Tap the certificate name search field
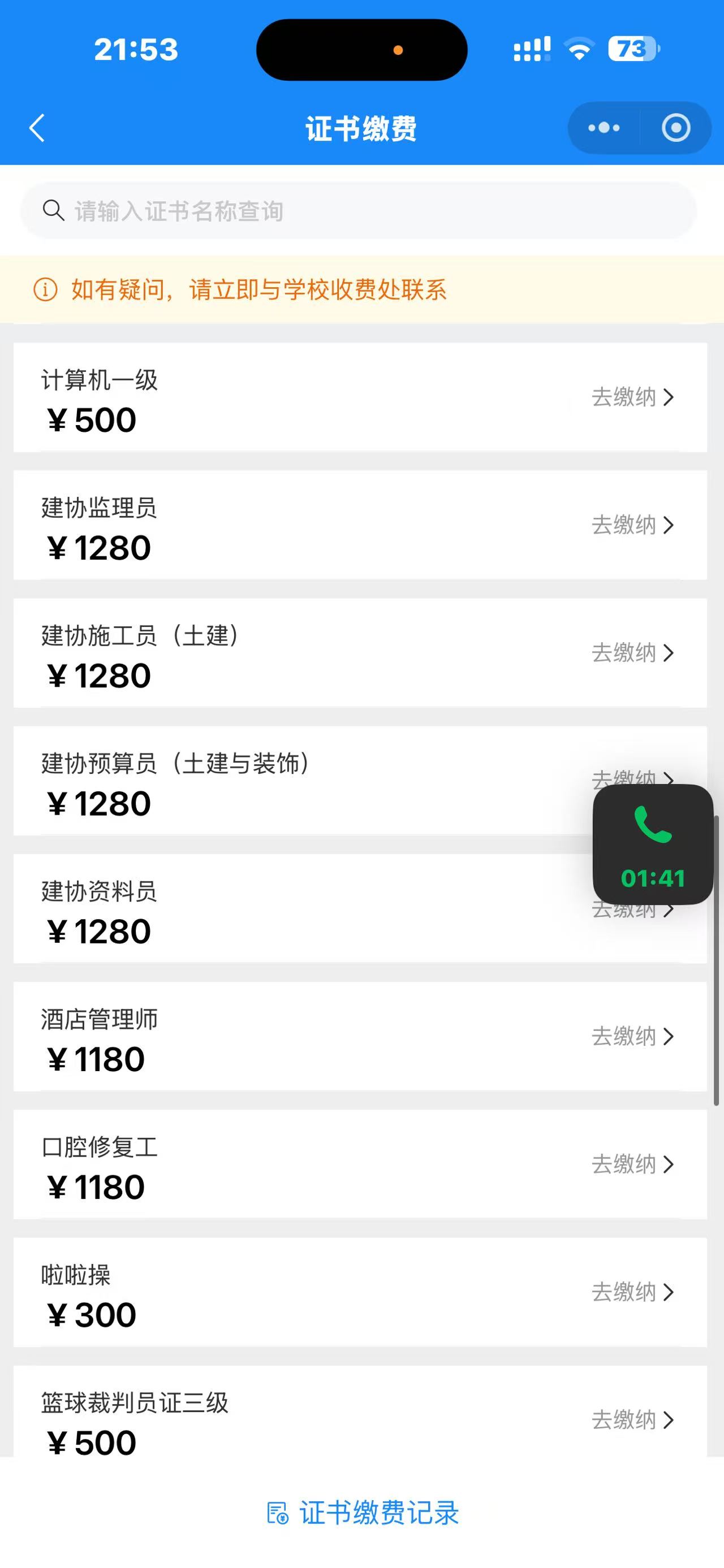The image size is (724, 1568). tap(359, 211)
